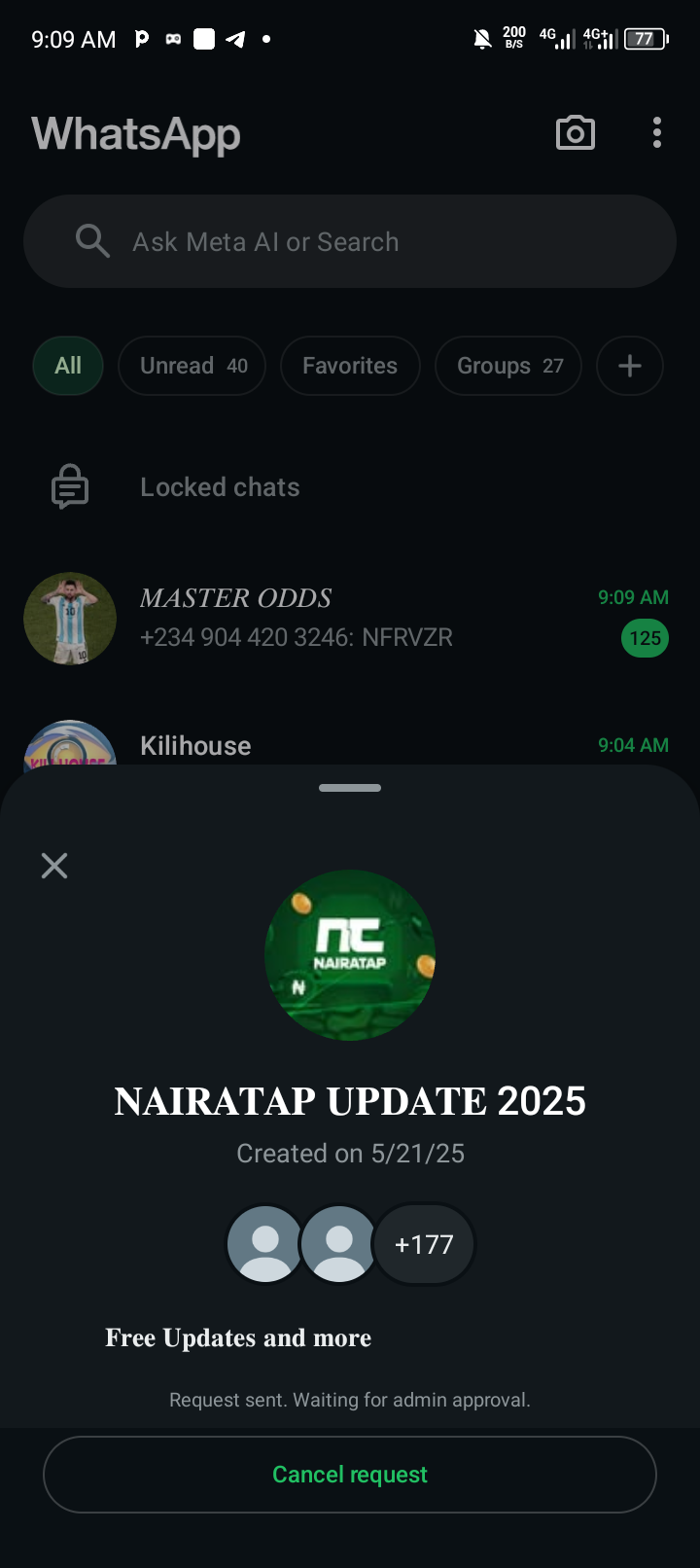Open the camera icon
Viewport: 700px width, 1568px height.
(x=575, y=133)
